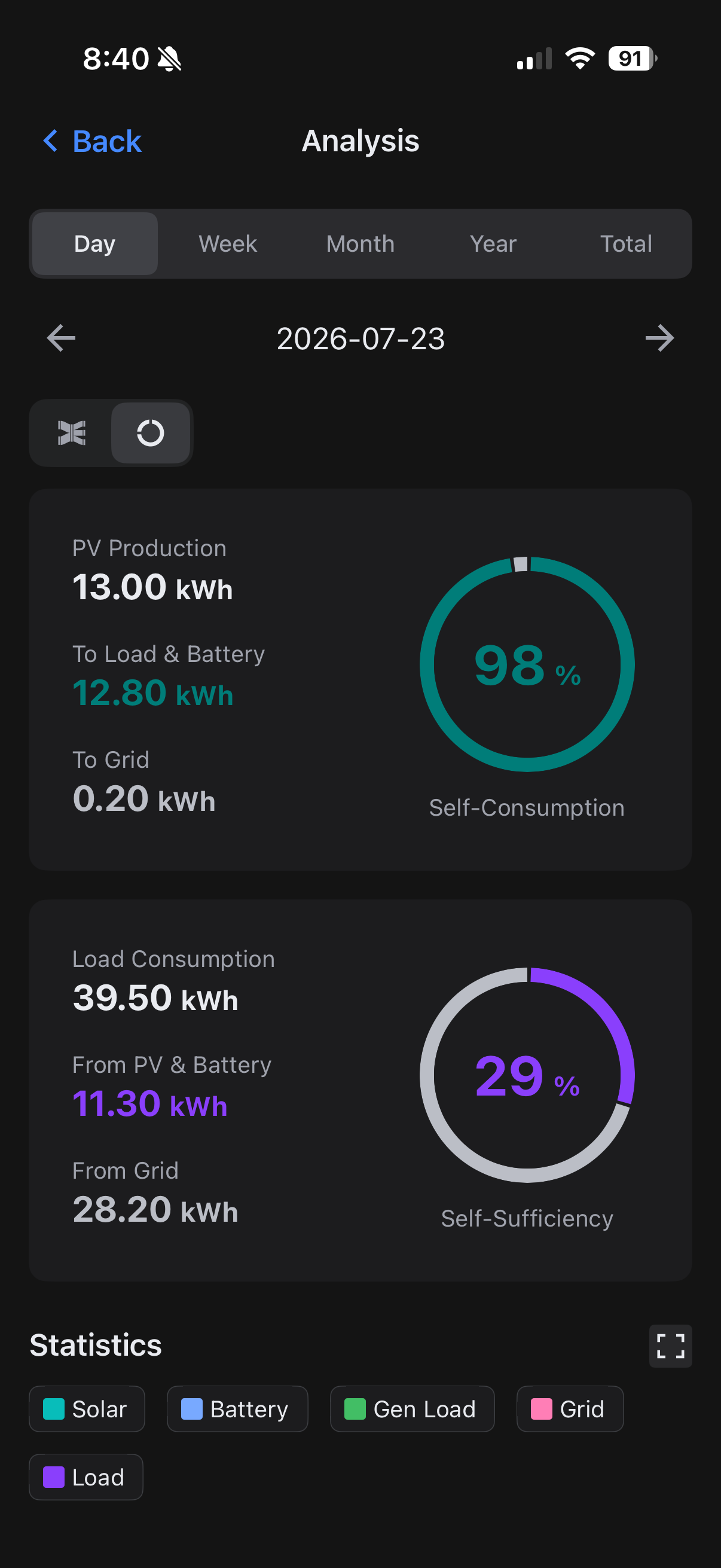Toggle the Battery series chip
721x1568 pixels.
pyautogui.click(x=237, y=1409)
